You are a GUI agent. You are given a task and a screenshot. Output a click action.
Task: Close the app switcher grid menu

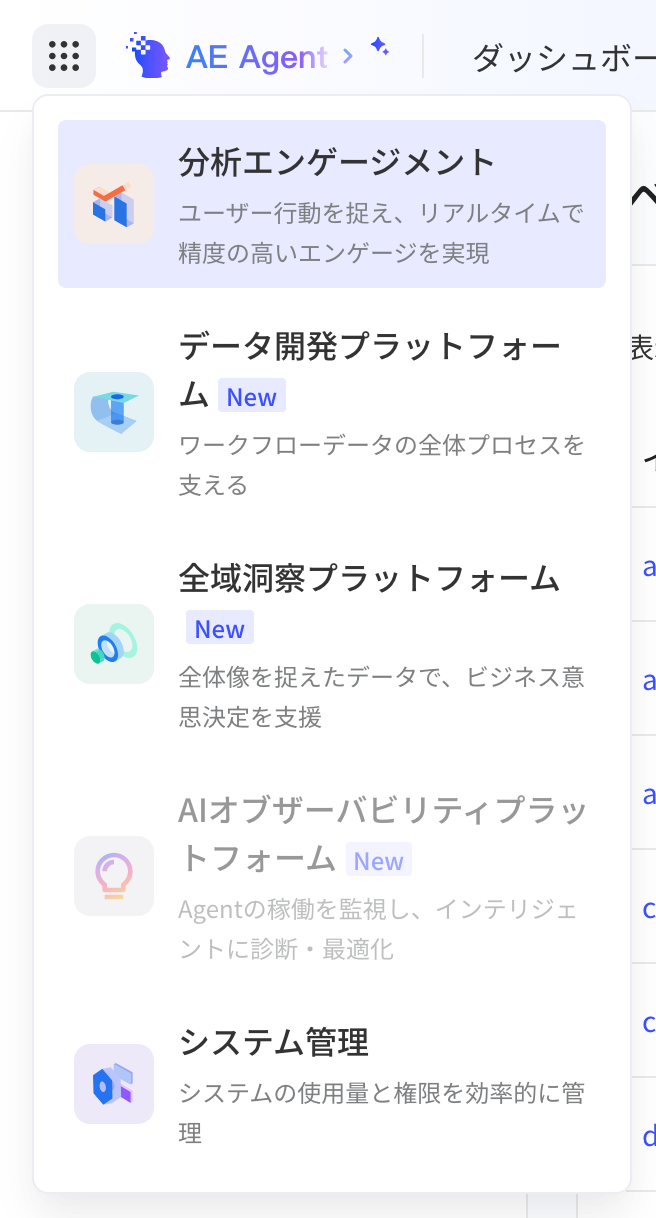pos(64,56)
